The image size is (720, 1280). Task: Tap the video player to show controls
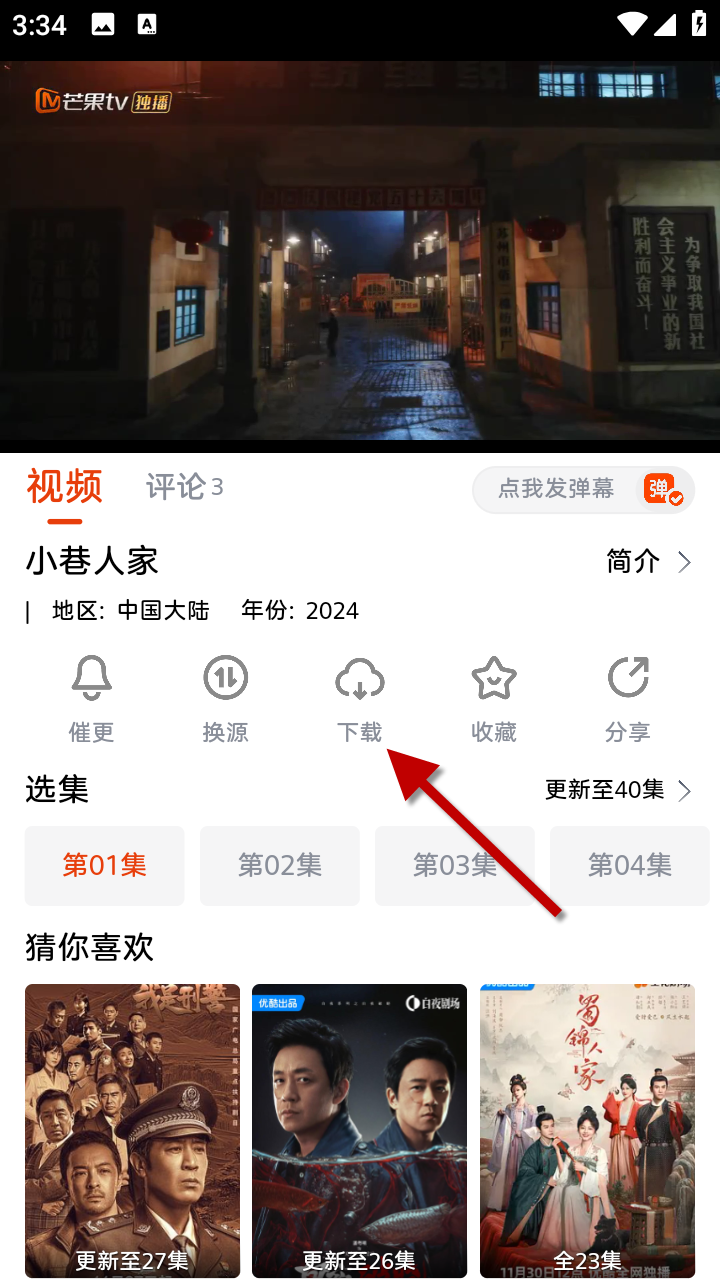point(360,250)
